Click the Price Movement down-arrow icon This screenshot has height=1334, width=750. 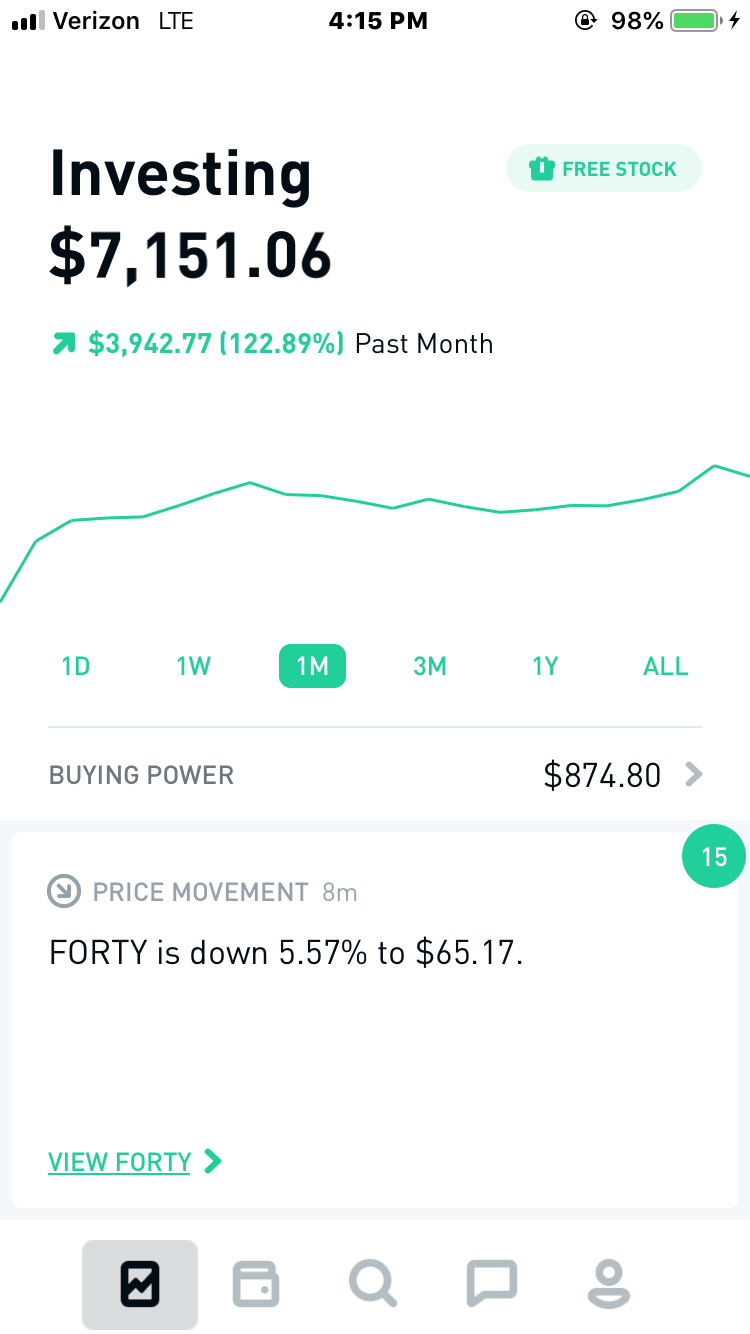coord(63,891)
